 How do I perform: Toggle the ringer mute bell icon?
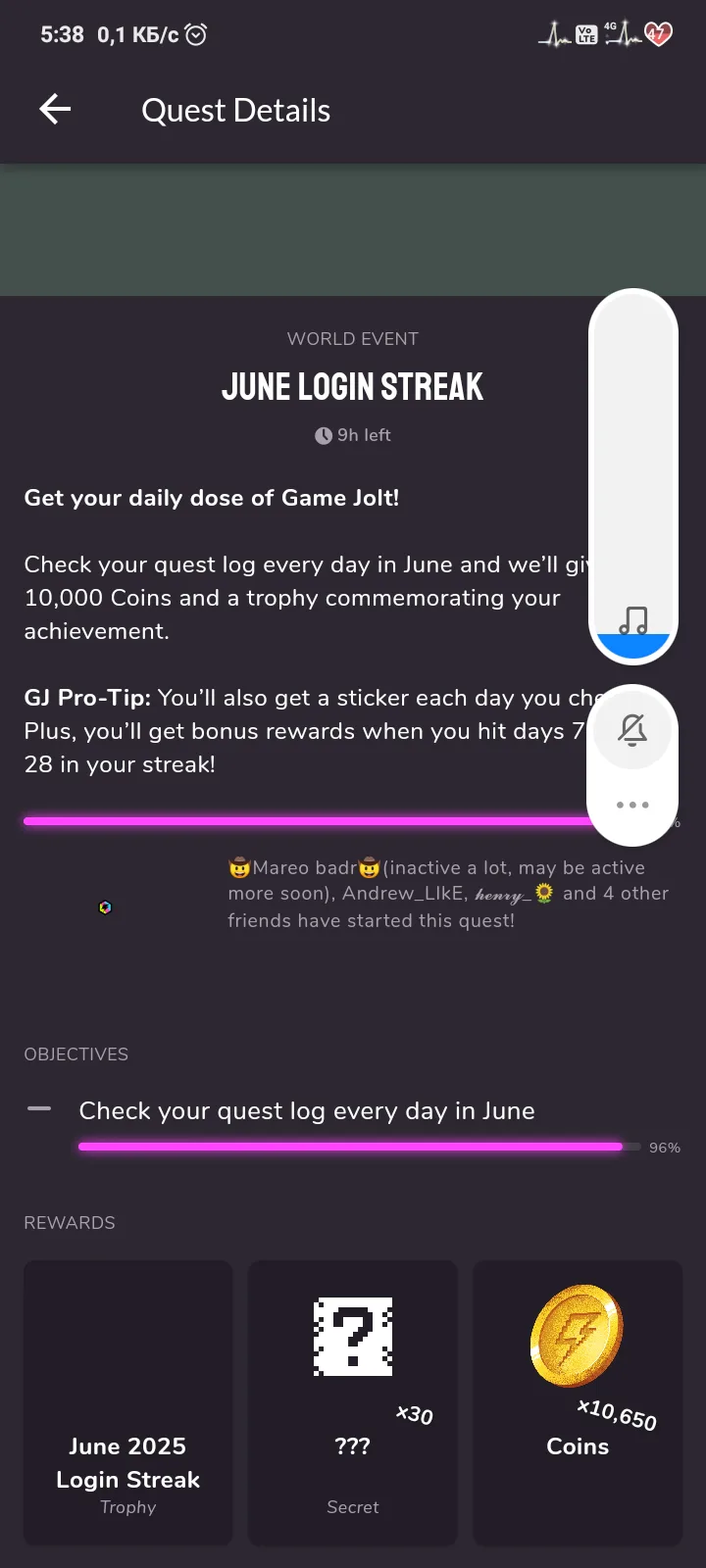point(632,730)
